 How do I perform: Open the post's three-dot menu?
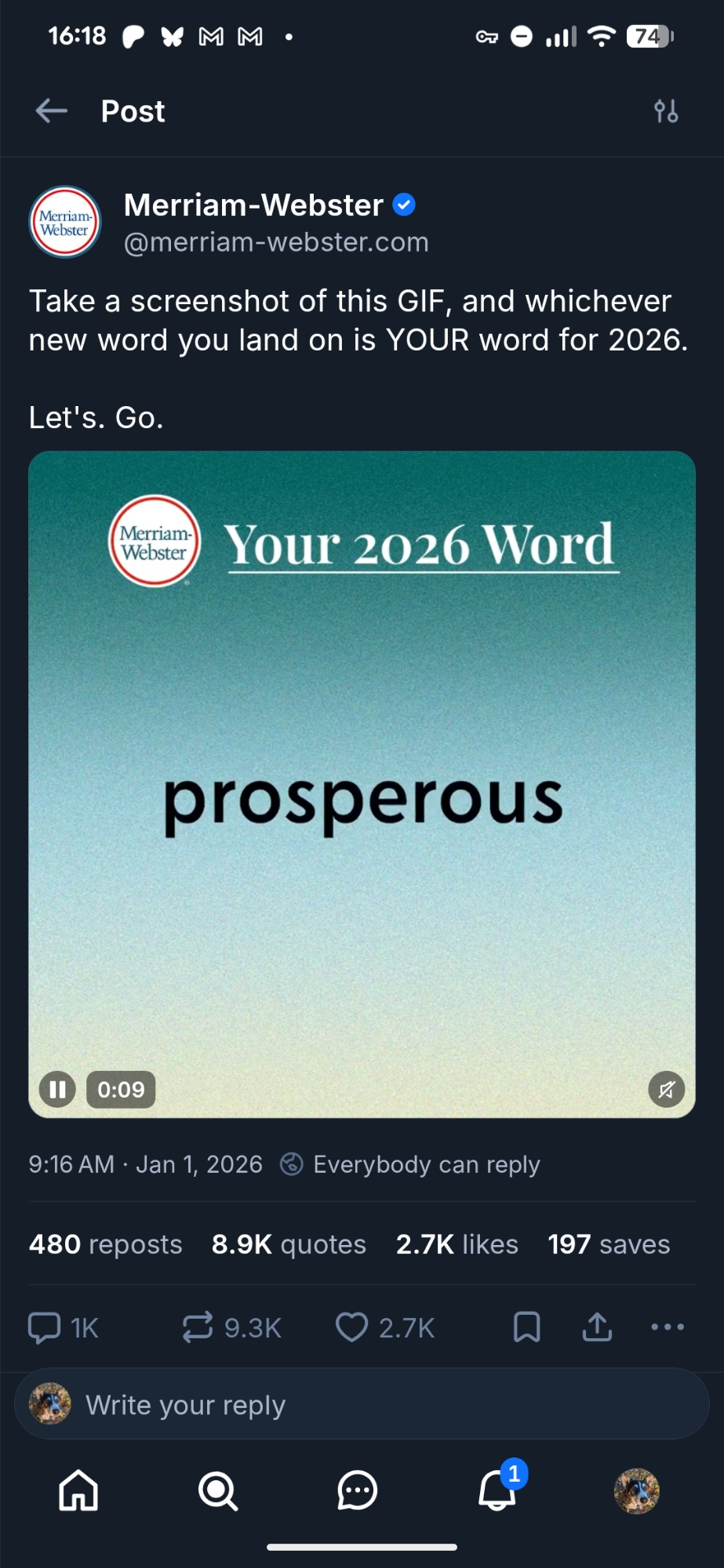tap(668, 1327)
